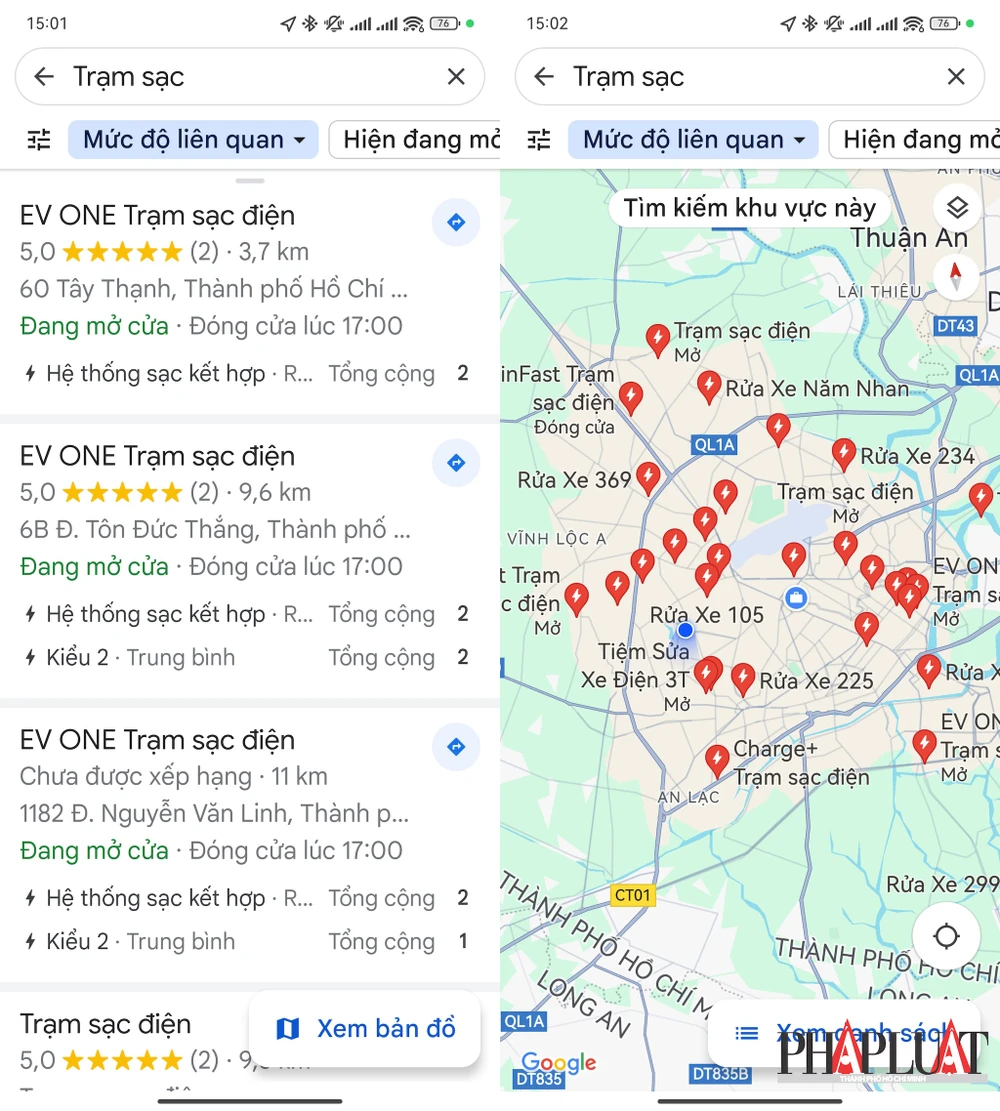Open the map view's Mức độ liên quan dropdown

click(693, 139)
